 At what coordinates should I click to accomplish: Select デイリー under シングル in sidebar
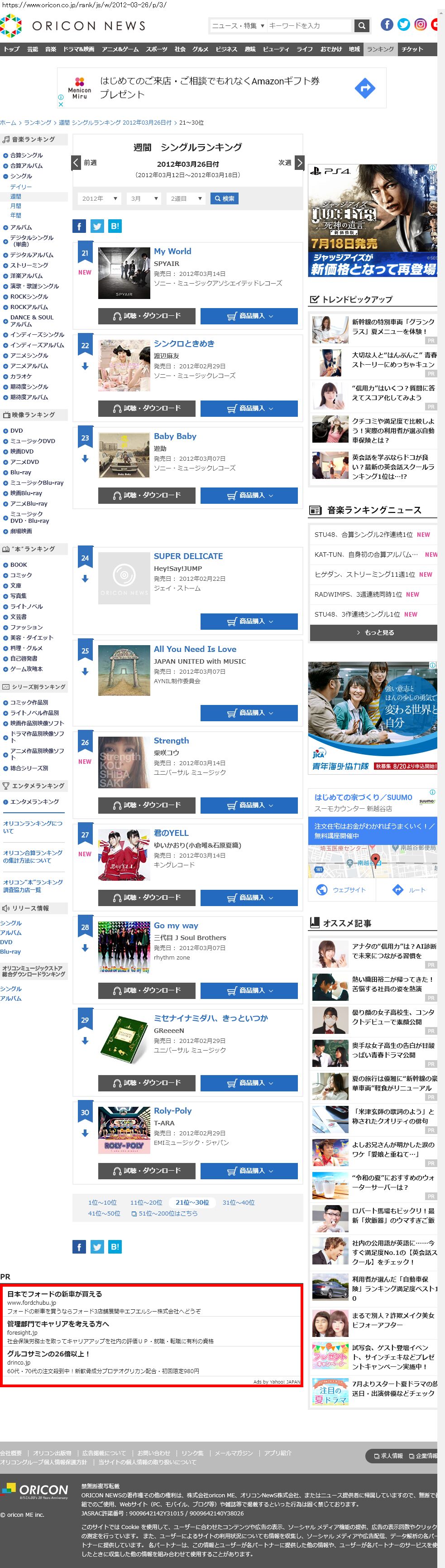(x=21, y=187)
